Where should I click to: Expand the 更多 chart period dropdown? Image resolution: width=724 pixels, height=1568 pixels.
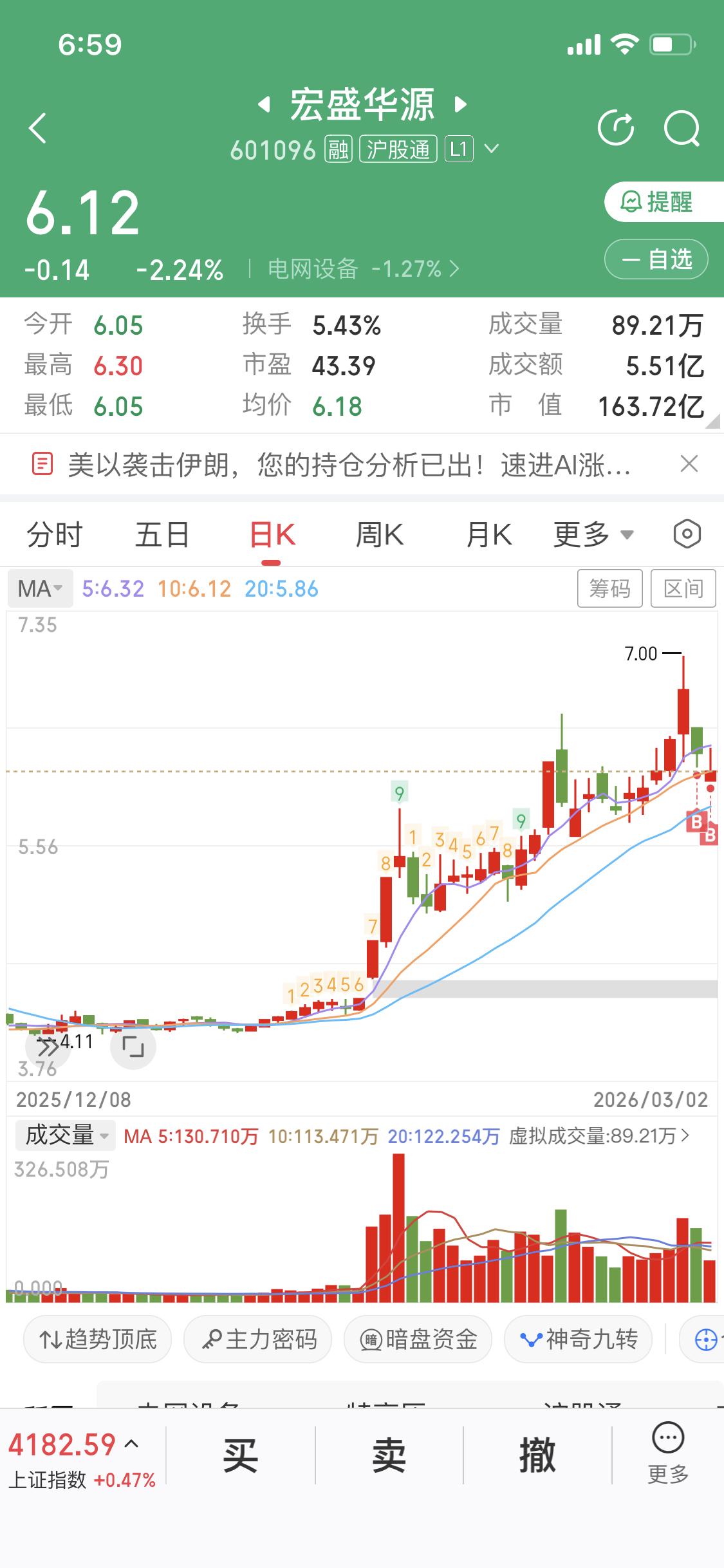coord(592,534)
